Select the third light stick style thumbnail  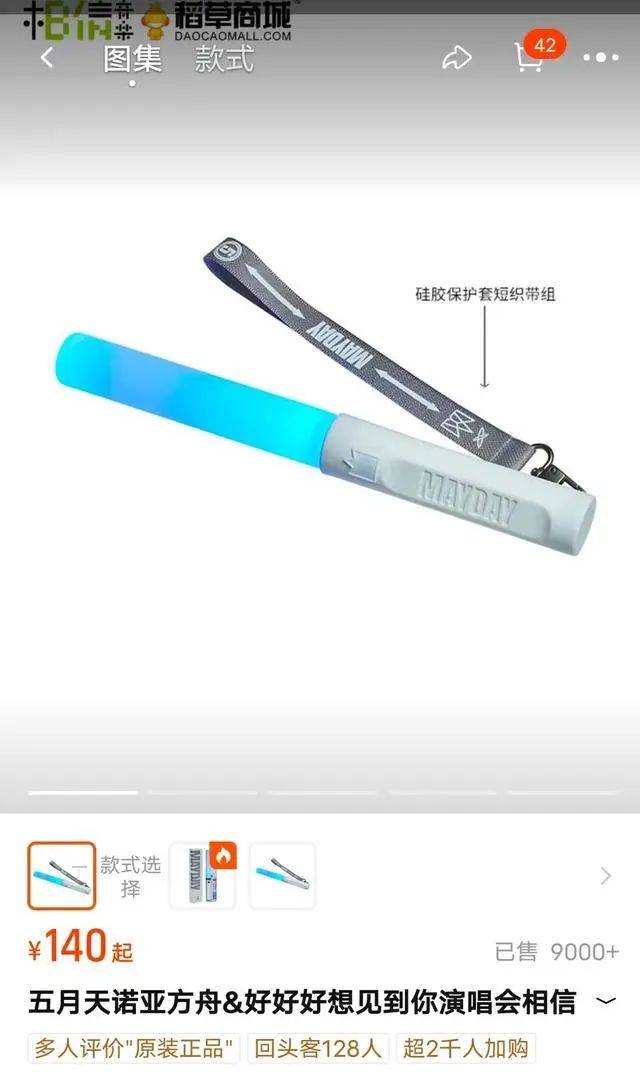[282, 876]
